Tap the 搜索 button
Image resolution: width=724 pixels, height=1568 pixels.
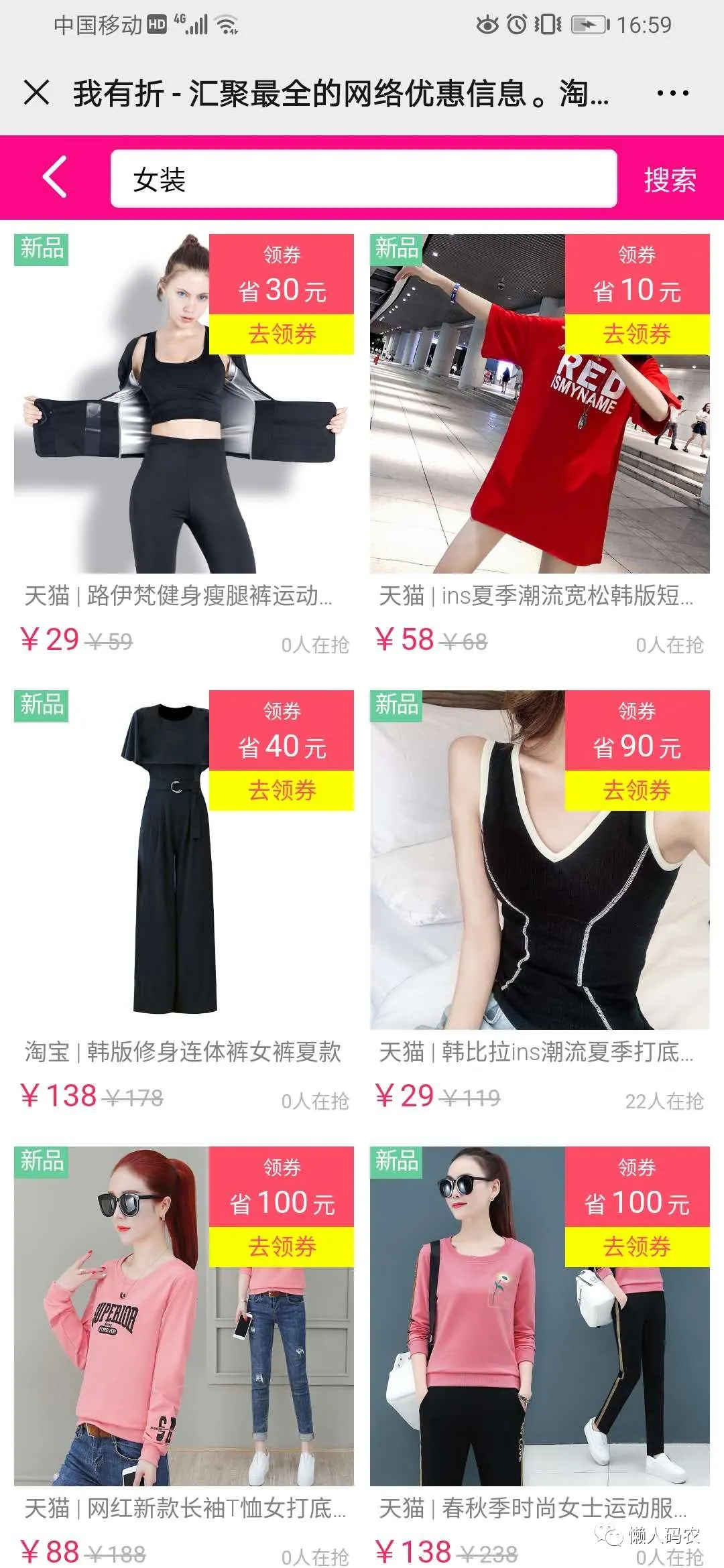click(670, 180)
